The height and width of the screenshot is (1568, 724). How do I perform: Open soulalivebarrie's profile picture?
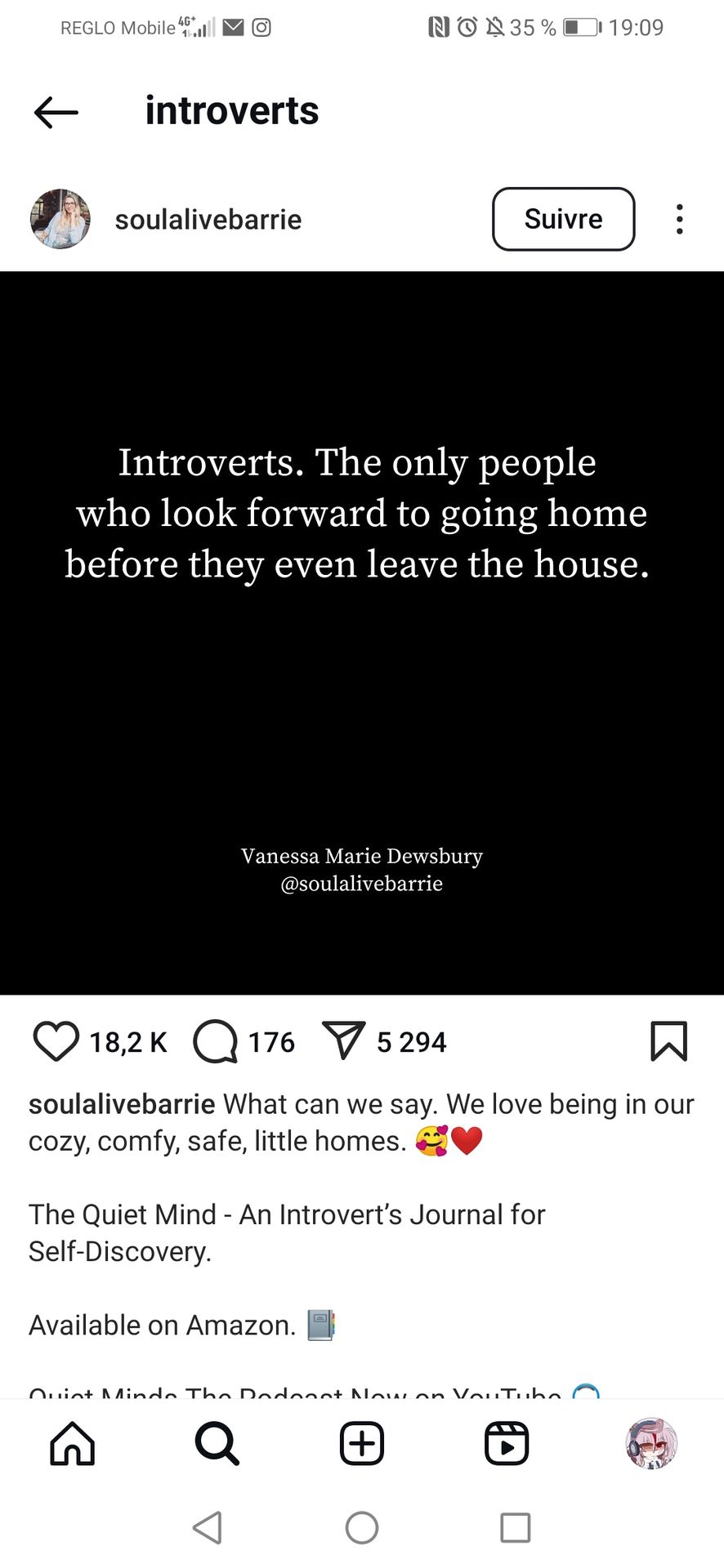pos(60,219)
